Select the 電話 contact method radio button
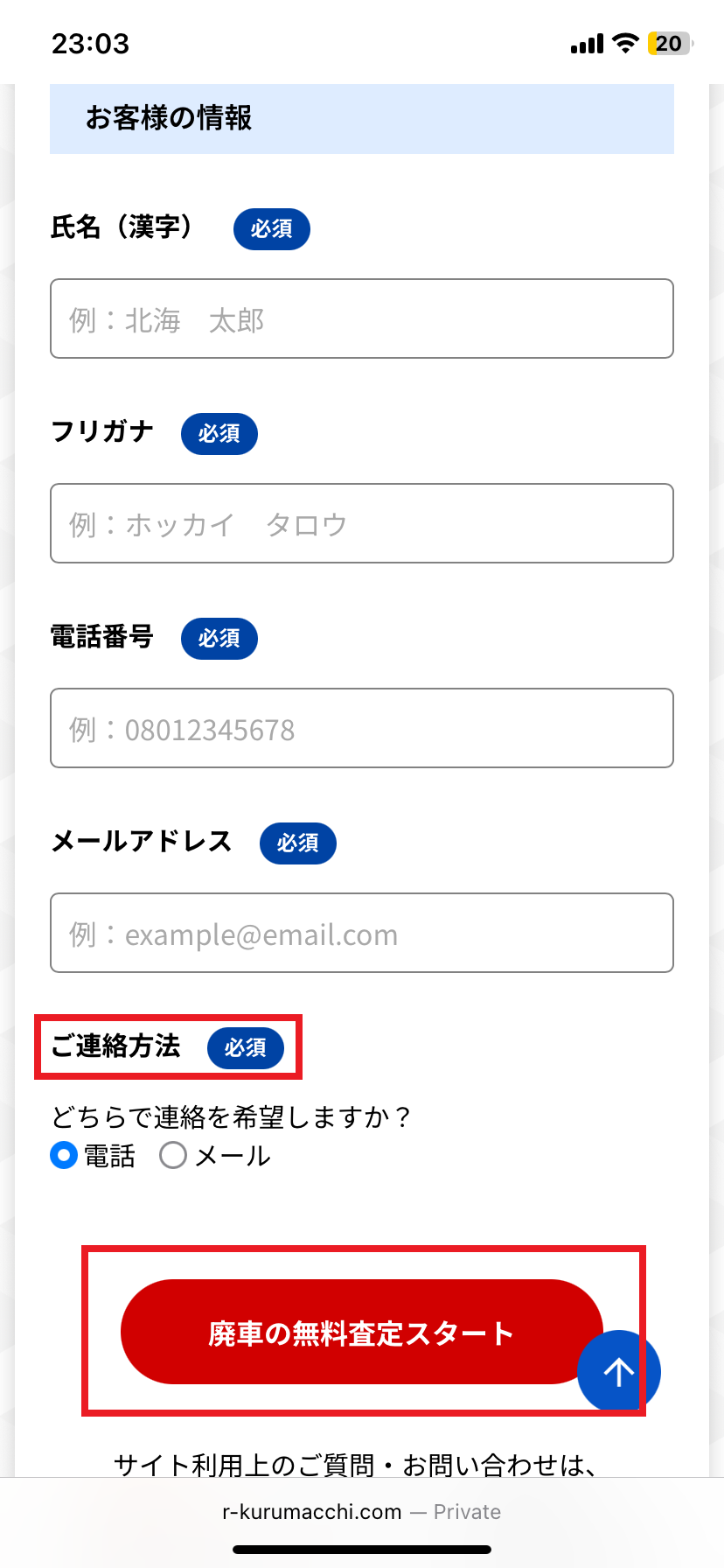The image size is (724, 1568). 63,1156
